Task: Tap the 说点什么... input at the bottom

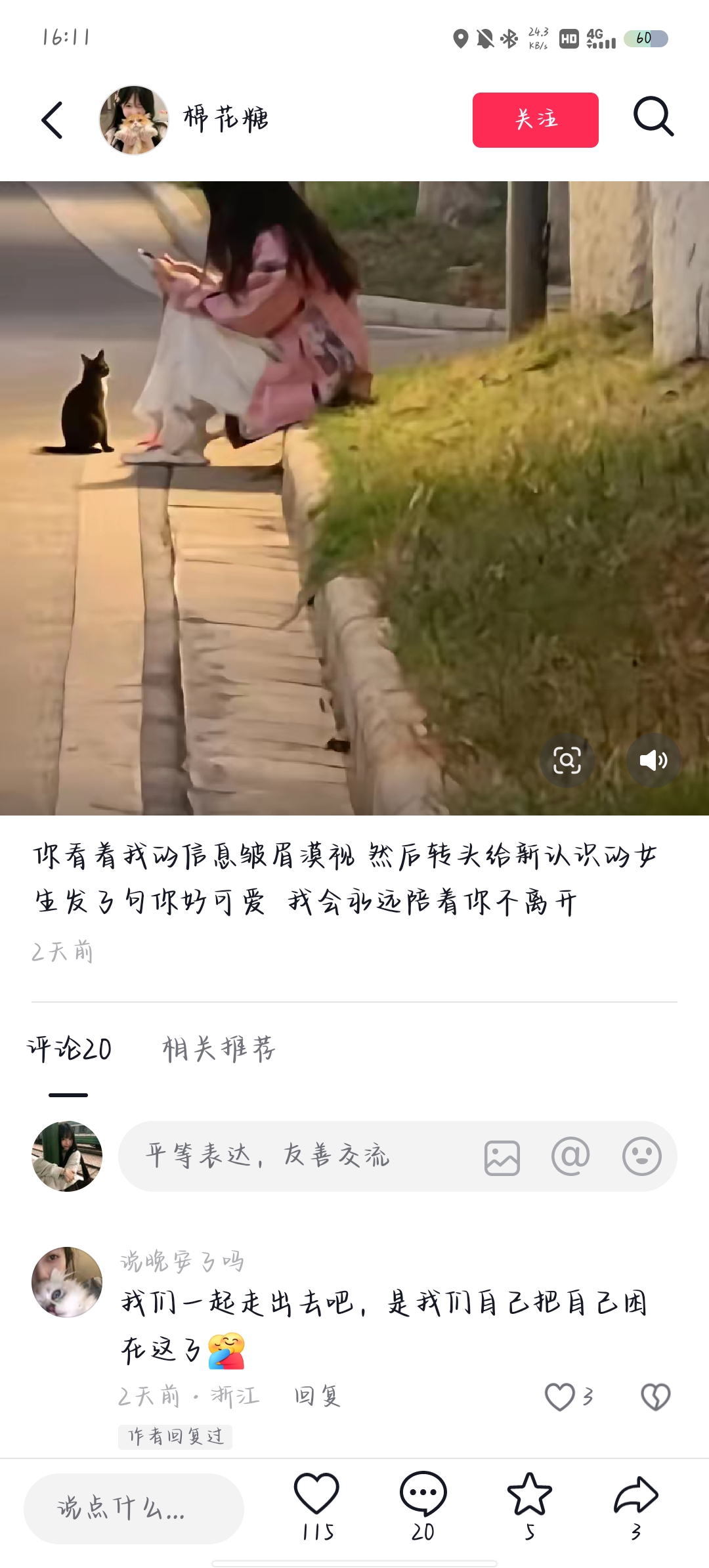Action: point(134,1508)
